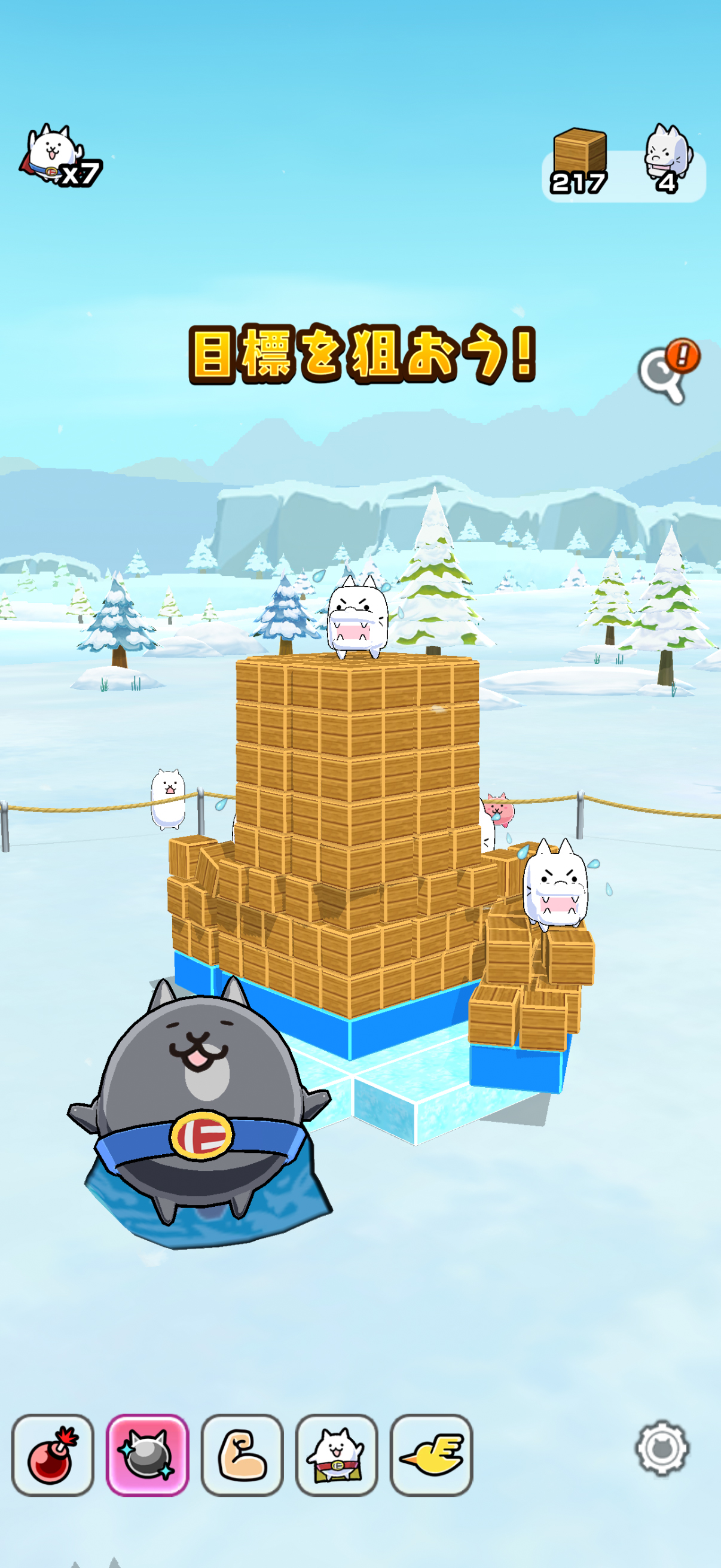
Task: Activate the flexing muscle arm power-up
Action: click(242, 1454)
